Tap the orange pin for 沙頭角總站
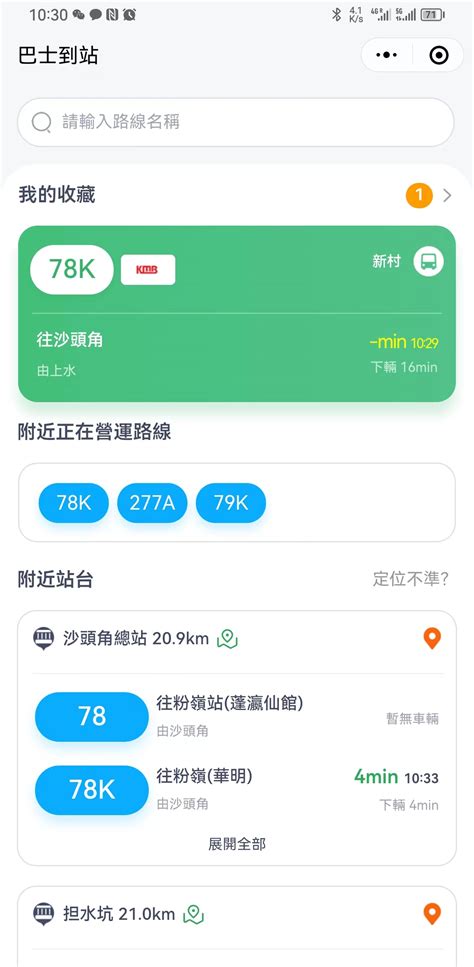Image resolution: width=474 pixels, height=967 pixels. (x=432, y=639)
